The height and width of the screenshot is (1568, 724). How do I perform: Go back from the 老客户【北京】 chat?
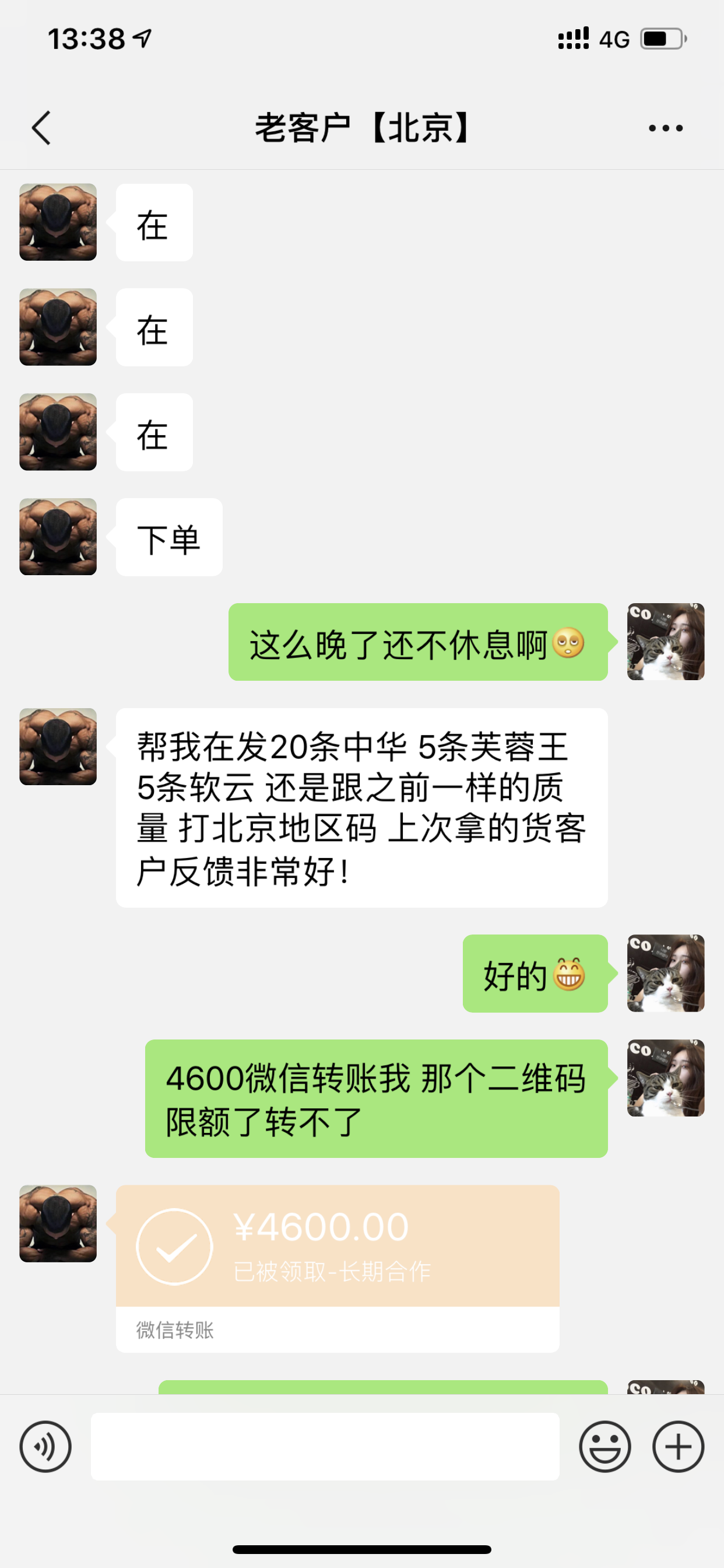[x=41, y=128]
